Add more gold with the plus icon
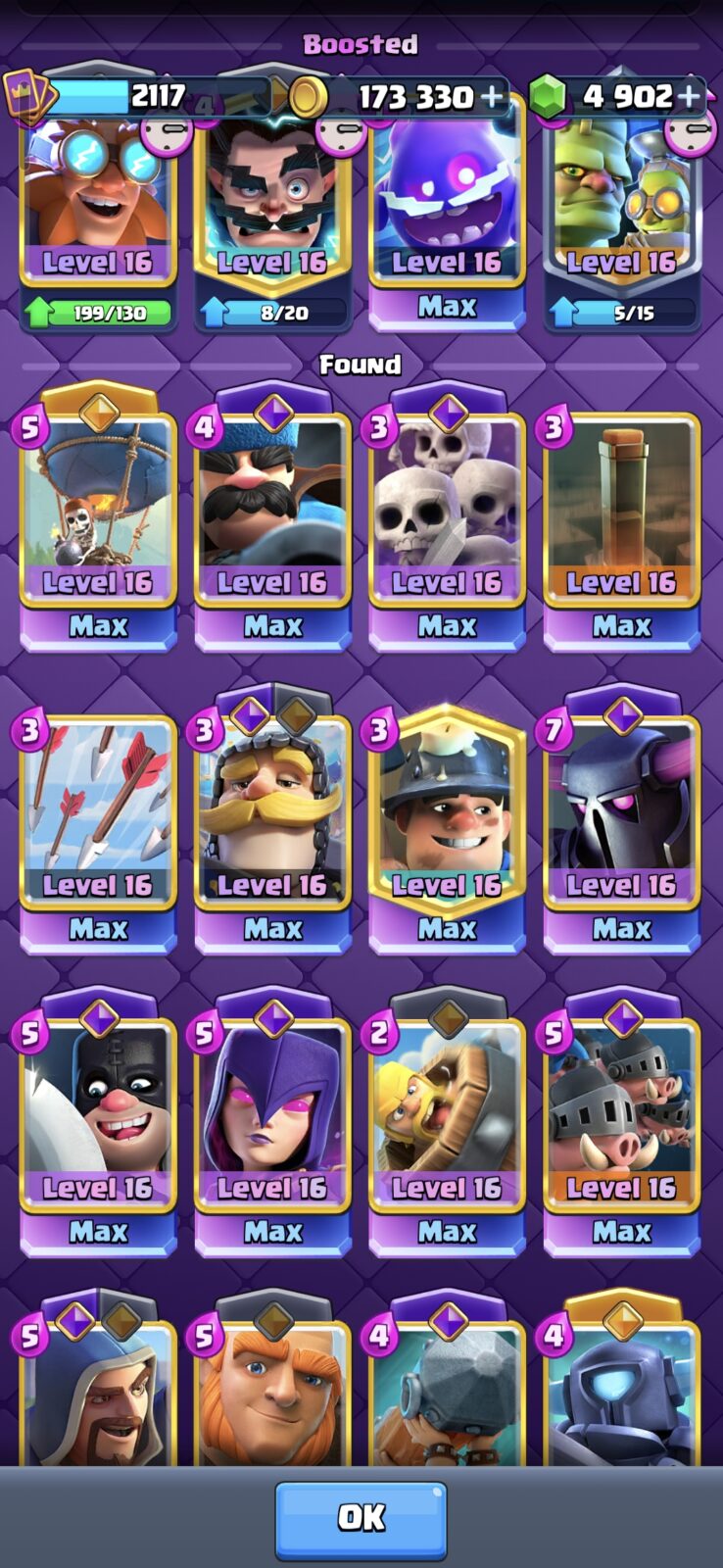 [x=490, y=96]
